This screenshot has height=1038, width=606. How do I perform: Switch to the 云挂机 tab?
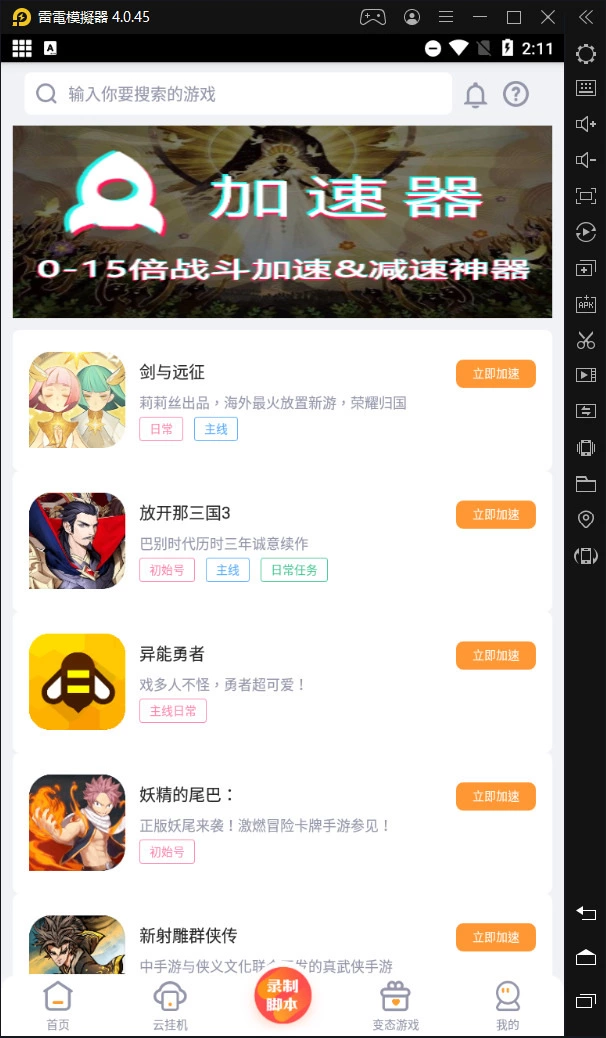coord(170,1005)
